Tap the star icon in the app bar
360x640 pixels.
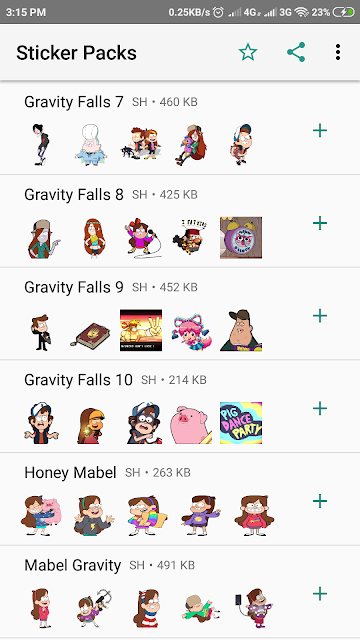pyautogui.click(x=248, y=52)
